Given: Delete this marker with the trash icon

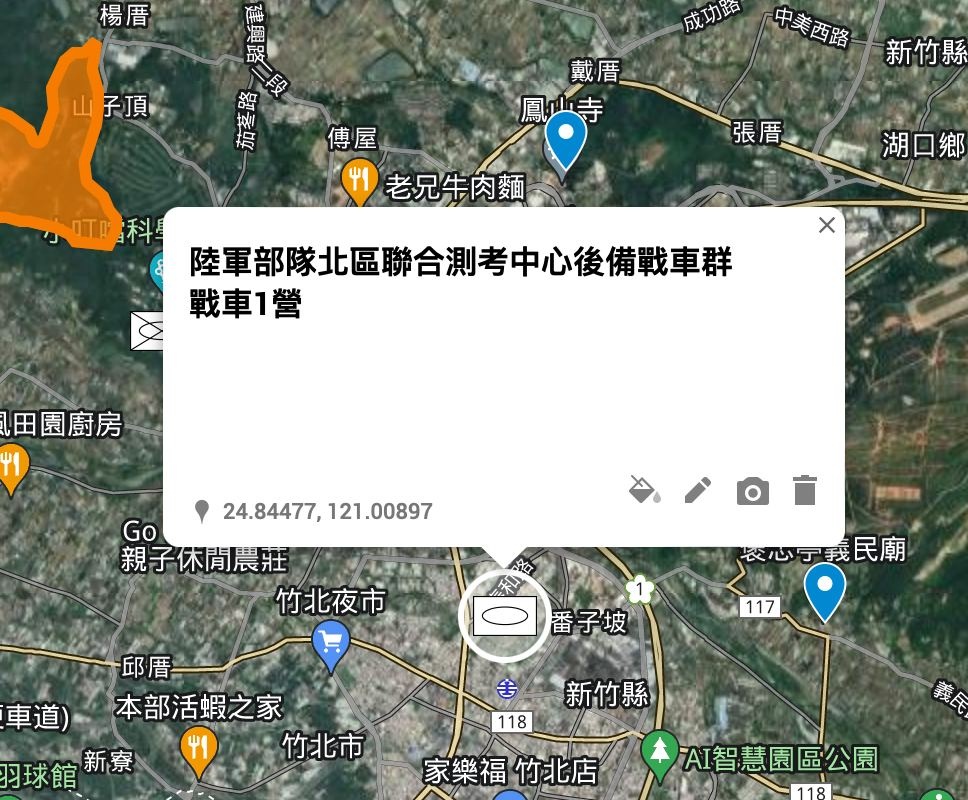Looking at the screenshot, I should click(805, 490).
